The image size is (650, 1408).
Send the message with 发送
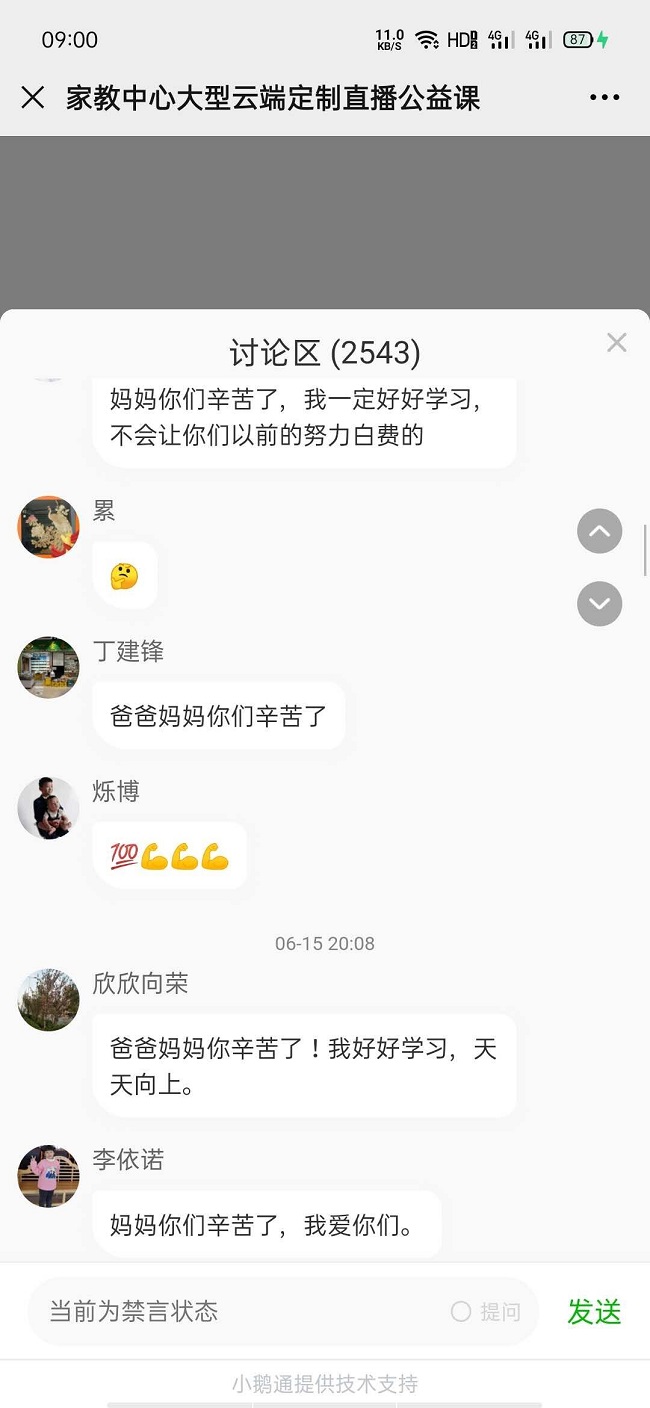(594, 1311)
